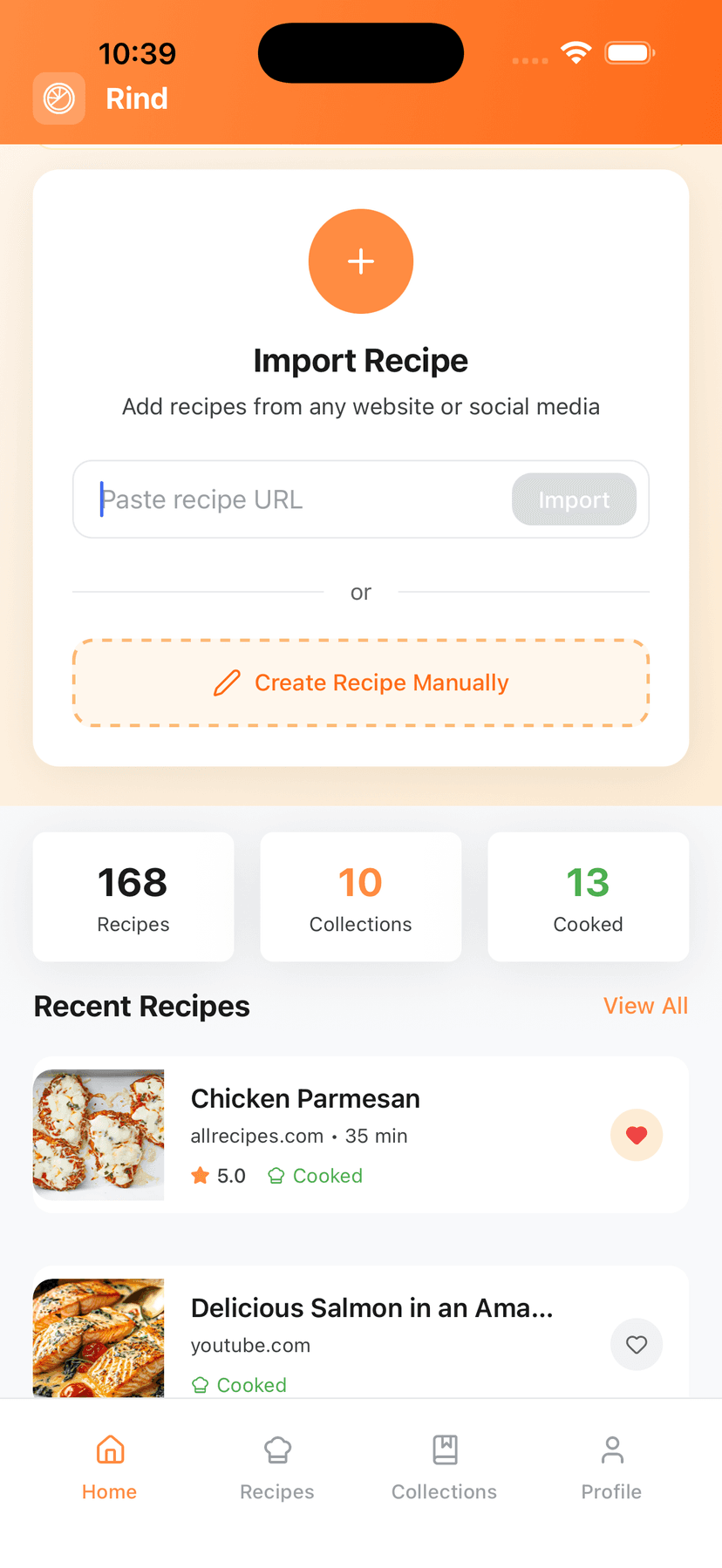Open the 168 Recipes stat card
722x1568 pixels.
(133, 896)
